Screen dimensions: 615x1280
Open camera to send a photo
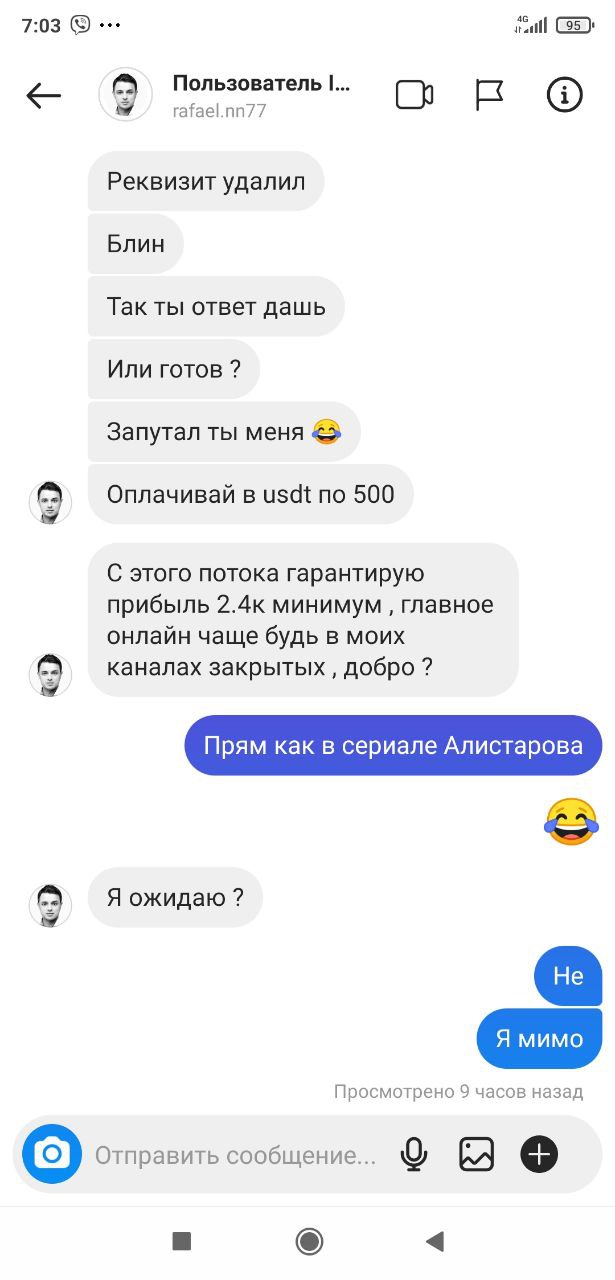[x=51, y=1155]
